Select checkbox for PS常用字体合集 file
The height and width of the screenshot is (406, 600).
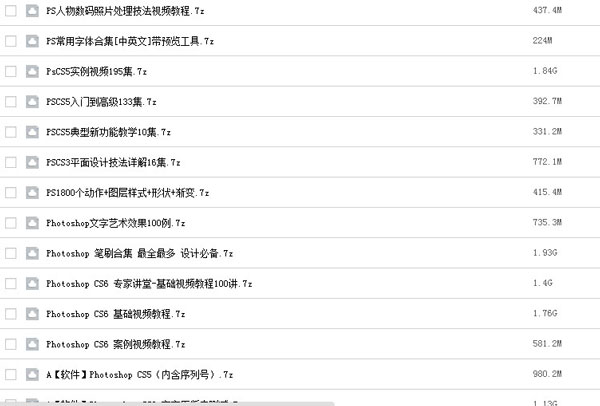click(11, 41)
